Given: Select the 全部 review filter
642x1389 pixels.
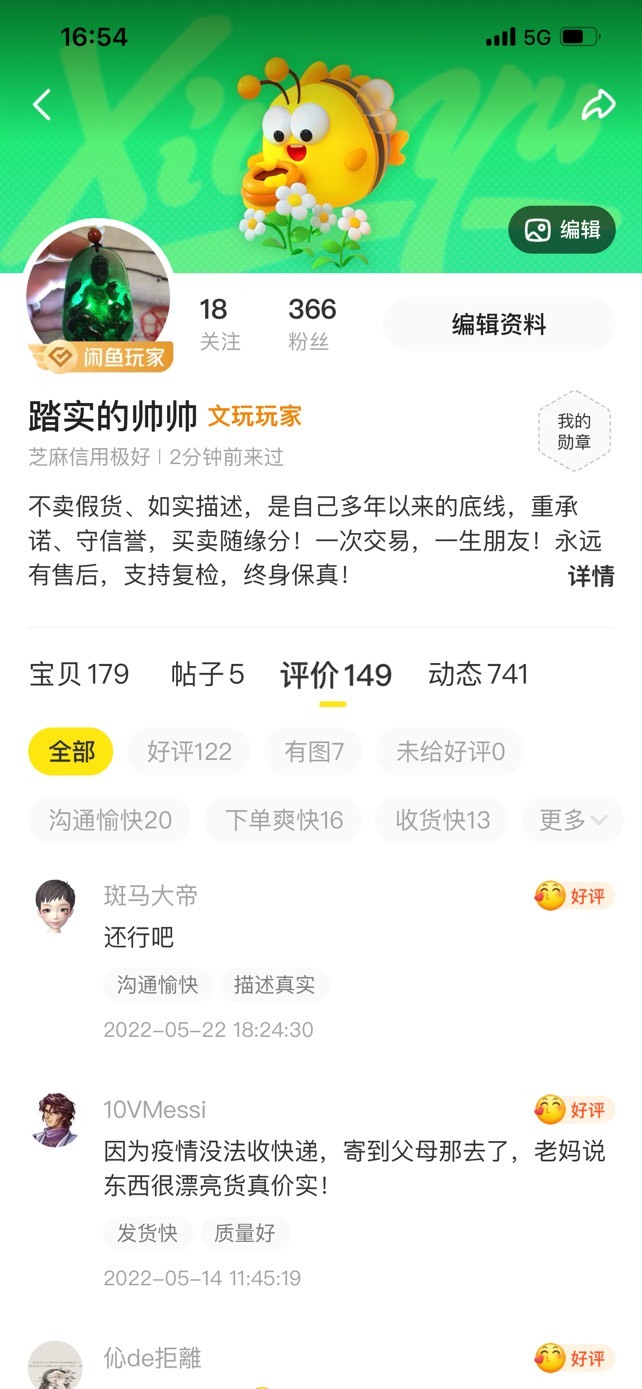Looking at the screenshot, I should coord(71,751).
